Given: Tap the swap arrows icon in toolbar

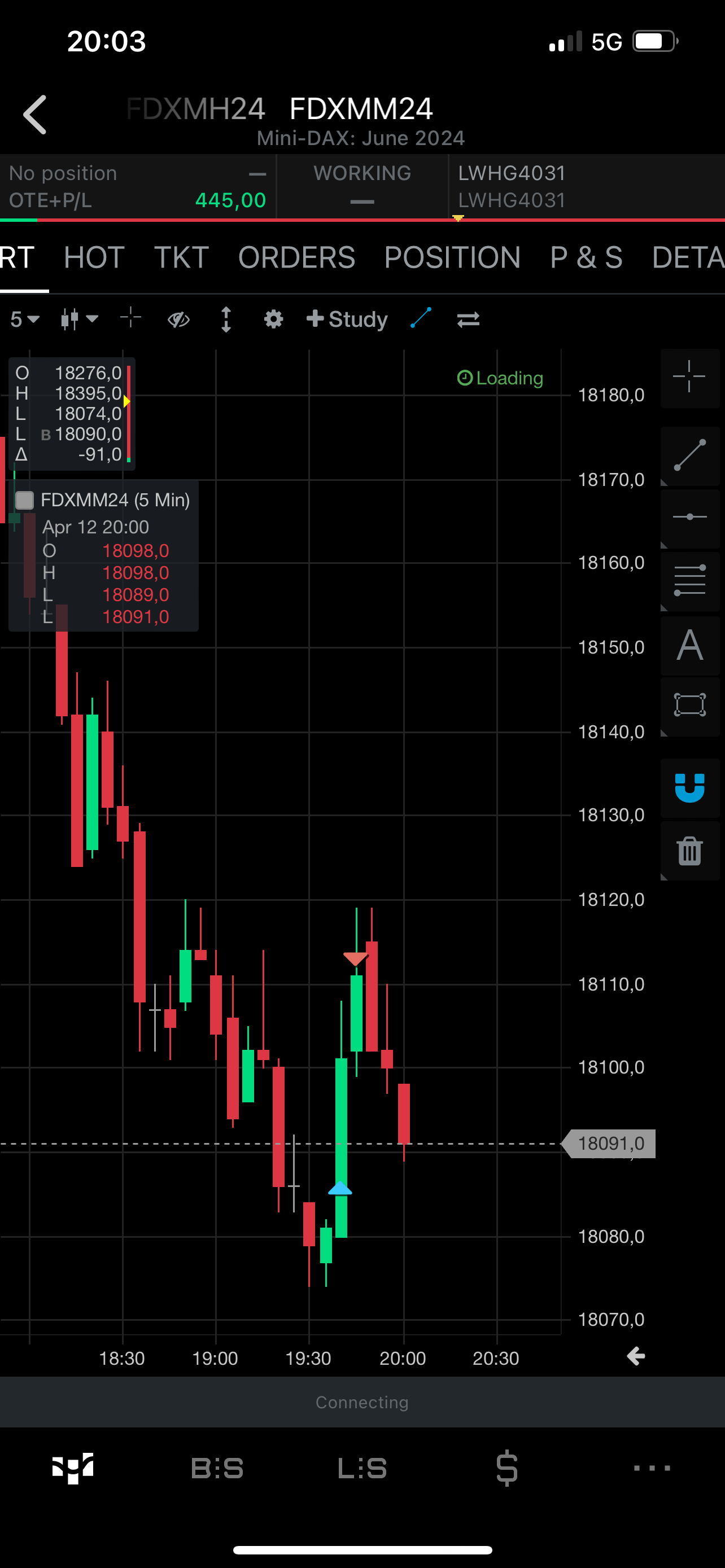Looking at the screenshot, I should tap(468, 319).
